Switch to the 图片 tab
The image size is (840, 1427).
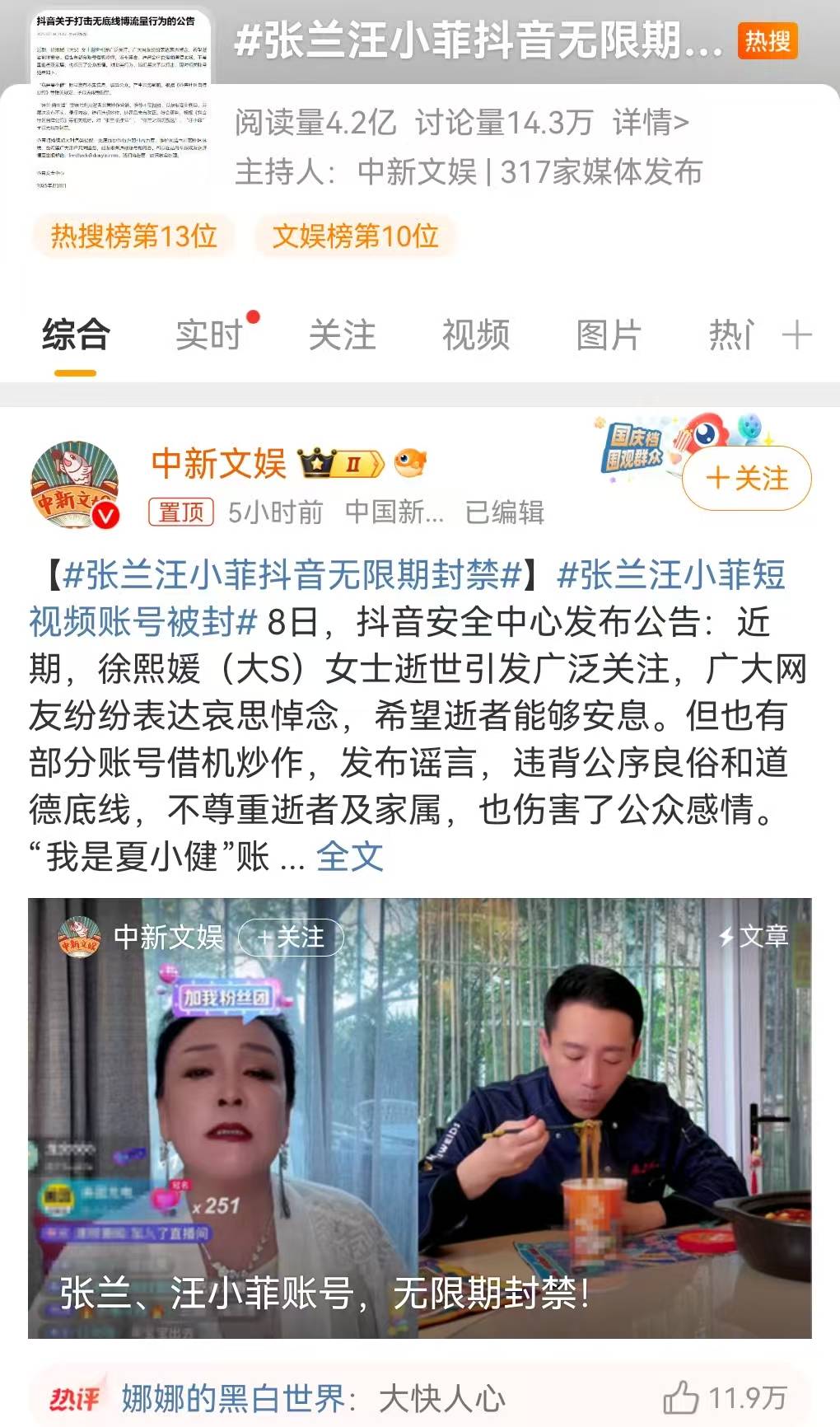pos(609,335)
